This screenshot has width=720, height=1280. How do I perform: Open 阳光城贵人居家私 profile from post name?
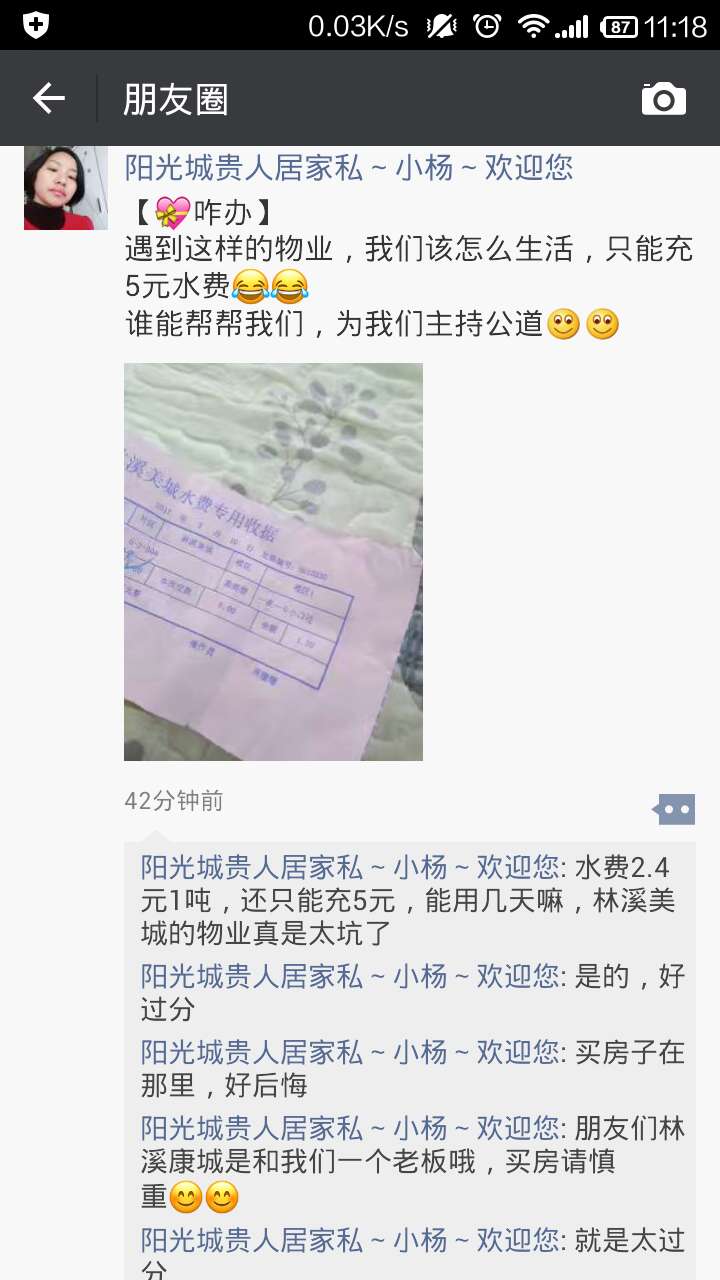pyautogui.click(x=348, y=167)
